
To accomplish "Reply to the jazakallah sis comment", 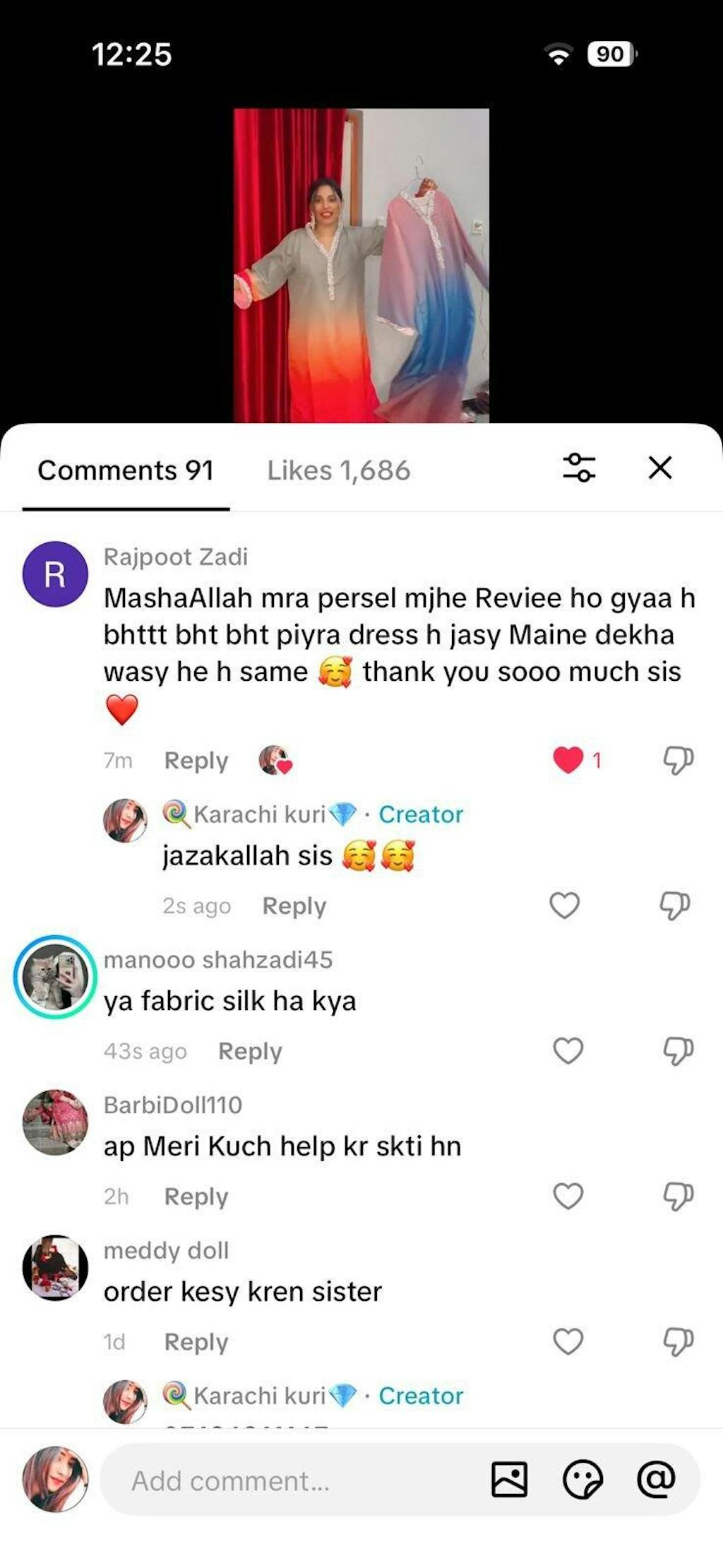I will [x=294, y=906].
